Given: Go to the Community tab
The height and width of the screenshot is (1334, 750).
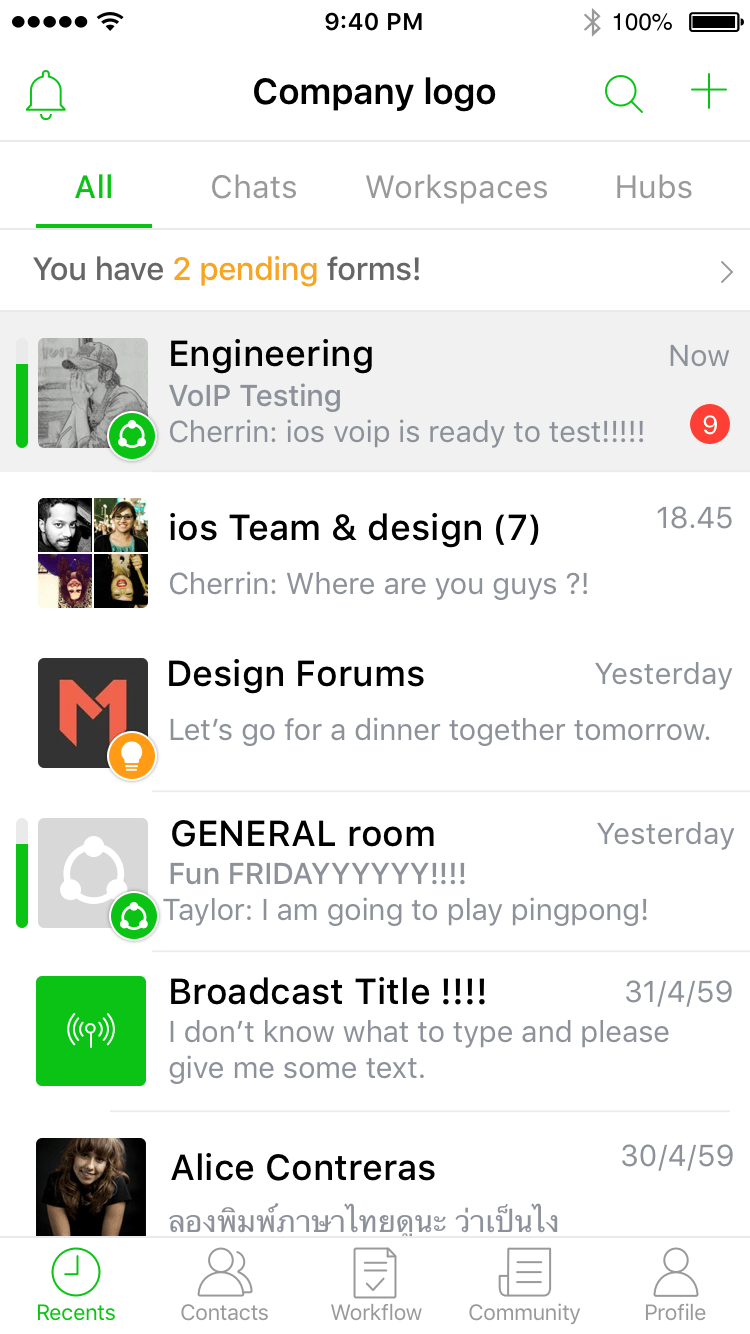Looking at the screenshot, I should [524, 1287].
